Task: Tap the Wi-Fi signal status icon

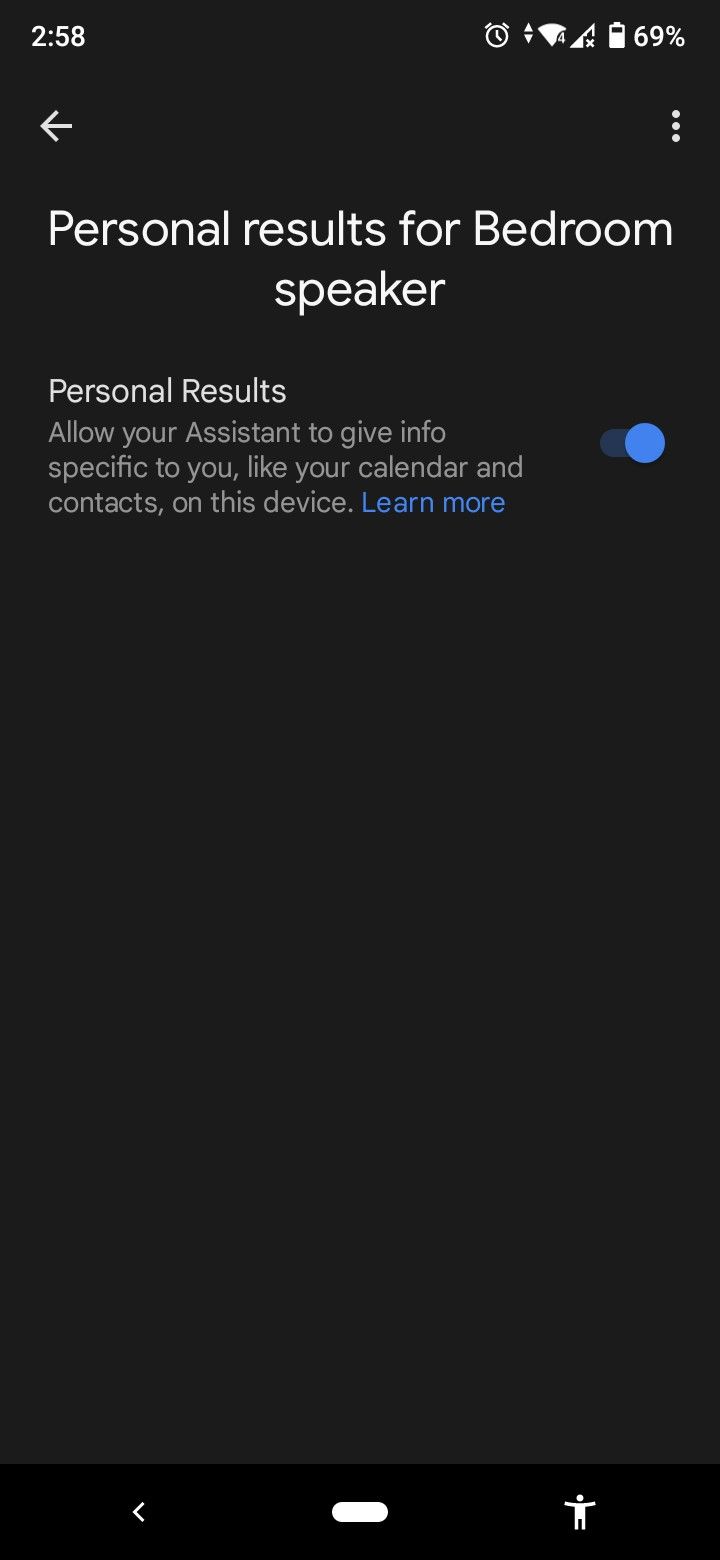Action: click(552, 36)
